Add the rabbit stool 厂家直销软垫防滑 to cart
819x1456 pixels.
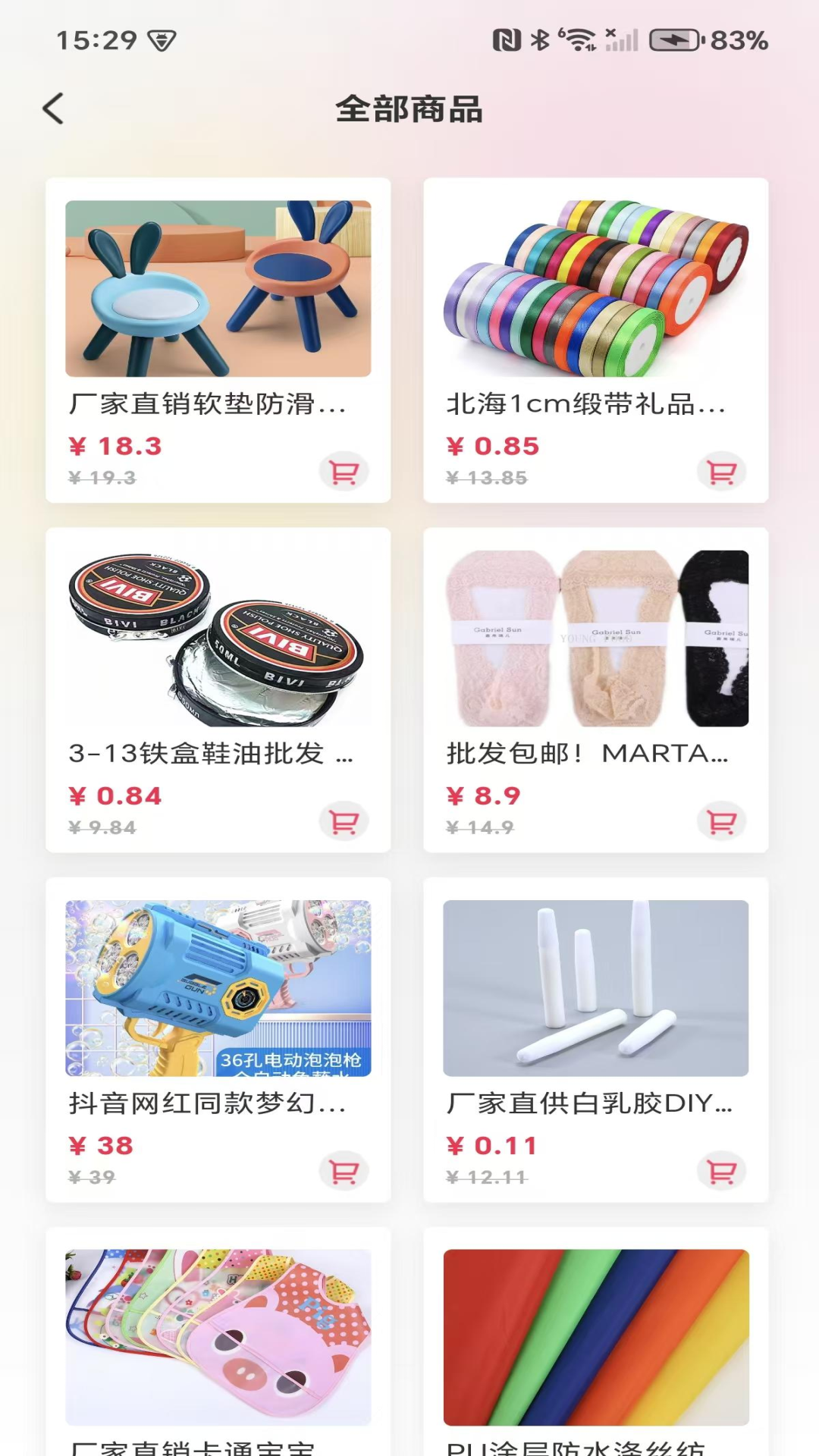click(x=344, y=472)
